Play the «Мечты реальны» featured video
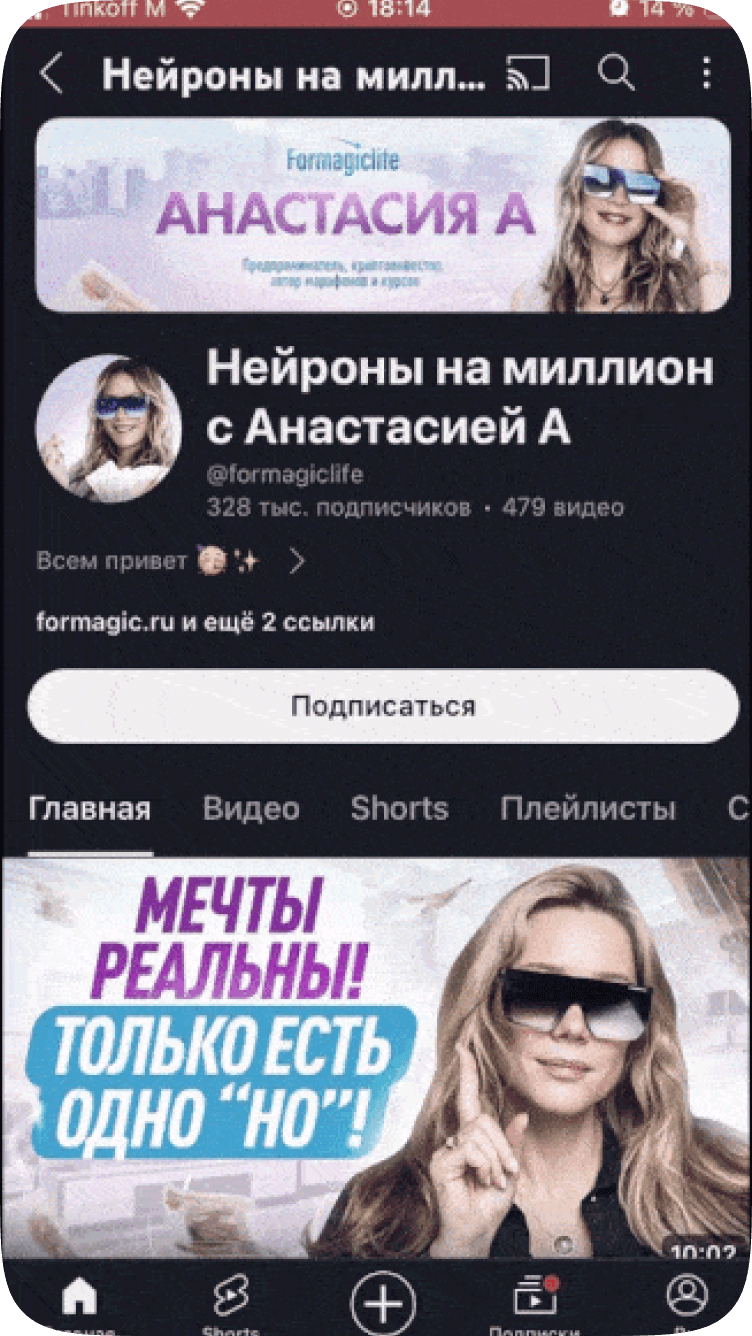The height and width of the screenshot is (1336, 752). (x=376, y=1055)
